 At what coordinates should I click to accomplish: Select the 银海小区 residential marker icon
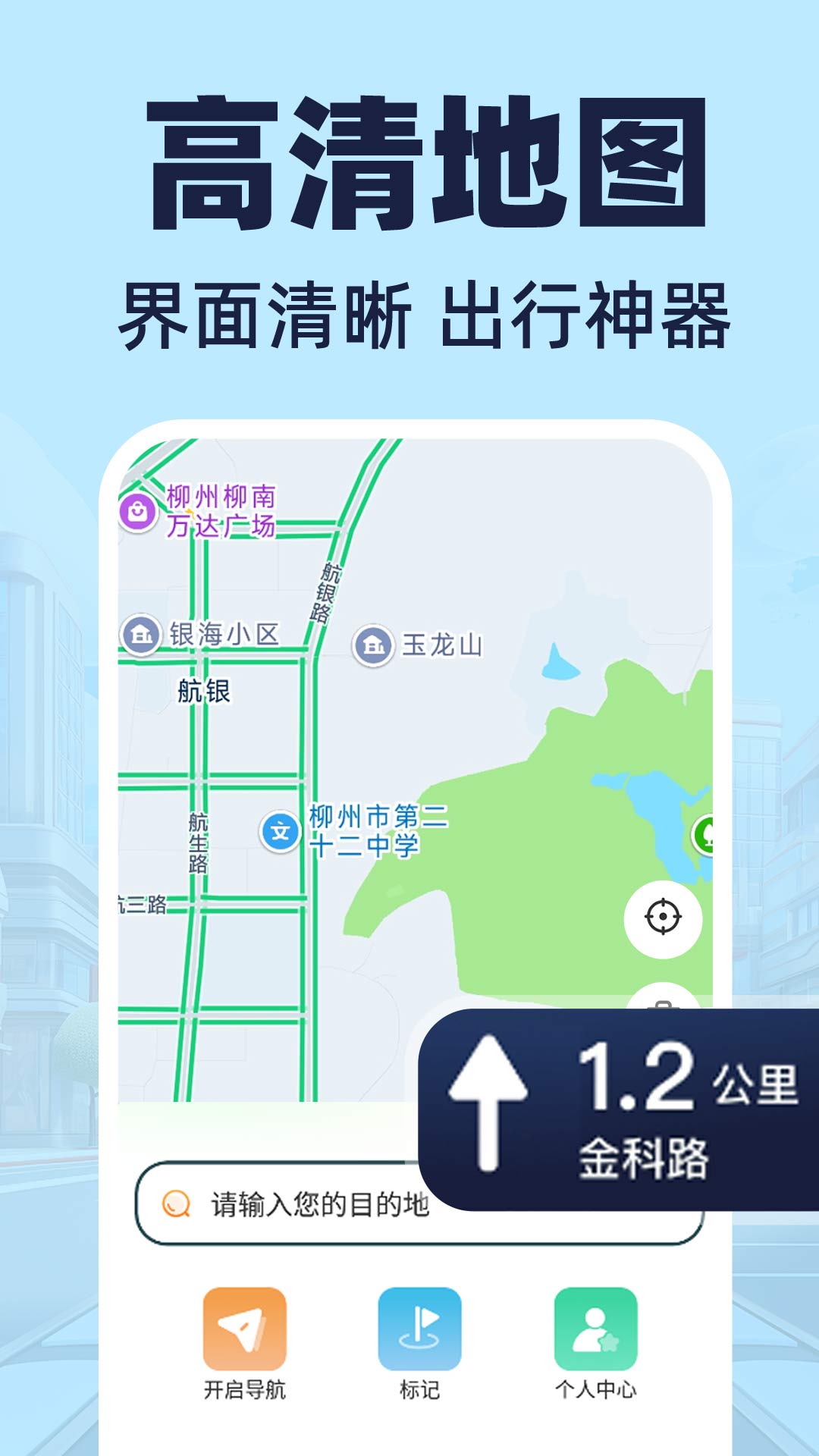click(x=140, y=634)
